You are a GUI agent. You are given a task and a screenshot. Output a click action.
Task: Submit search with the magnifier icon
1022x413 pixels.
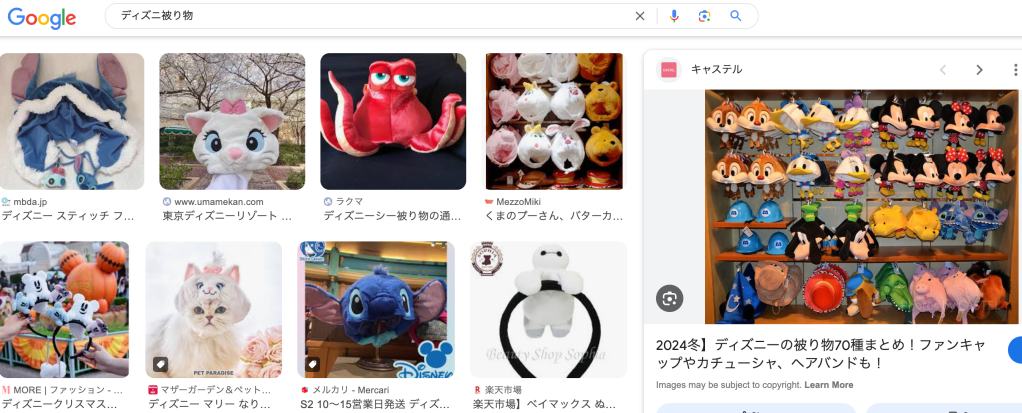[736, 16]
